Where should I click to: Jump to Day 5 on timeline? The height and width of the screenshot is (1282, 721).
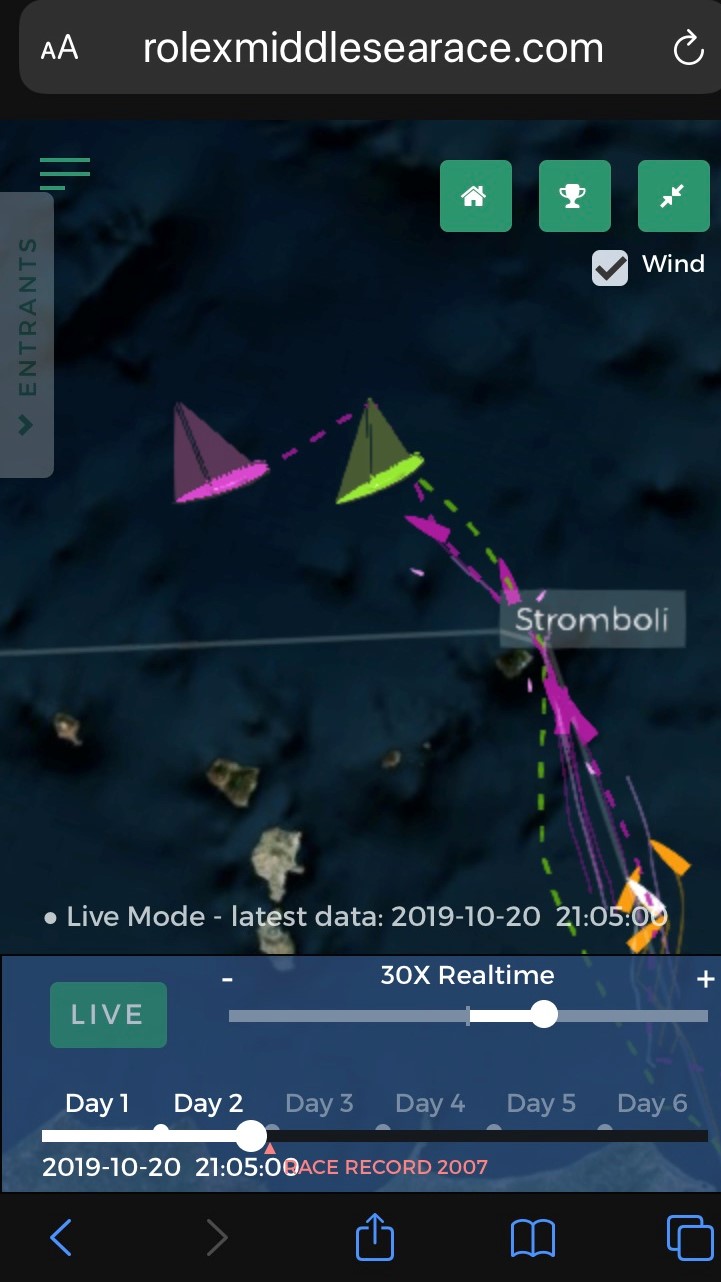coord(541,1104)
